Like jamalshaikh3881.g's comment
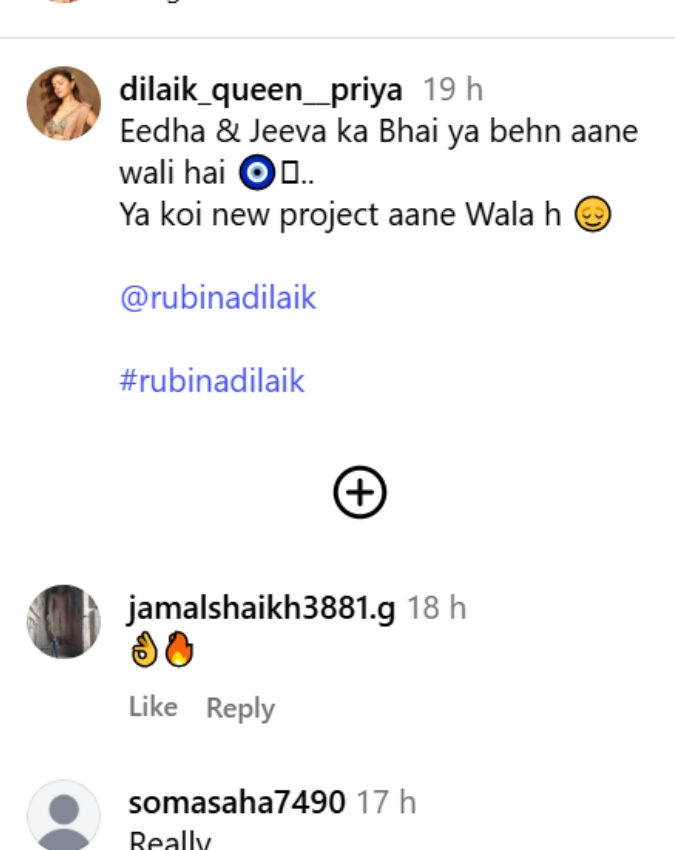This screenshot has width=675, height=850. click(153, 707)
